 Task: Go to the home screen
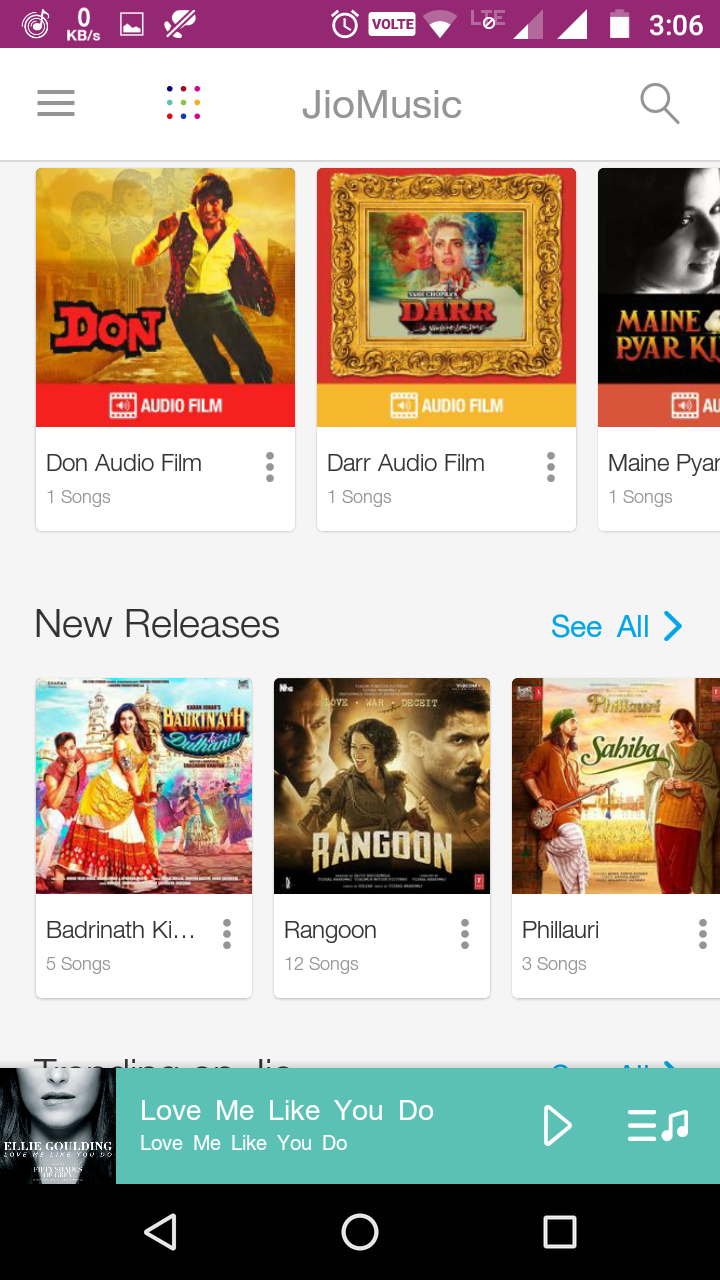360,1232
